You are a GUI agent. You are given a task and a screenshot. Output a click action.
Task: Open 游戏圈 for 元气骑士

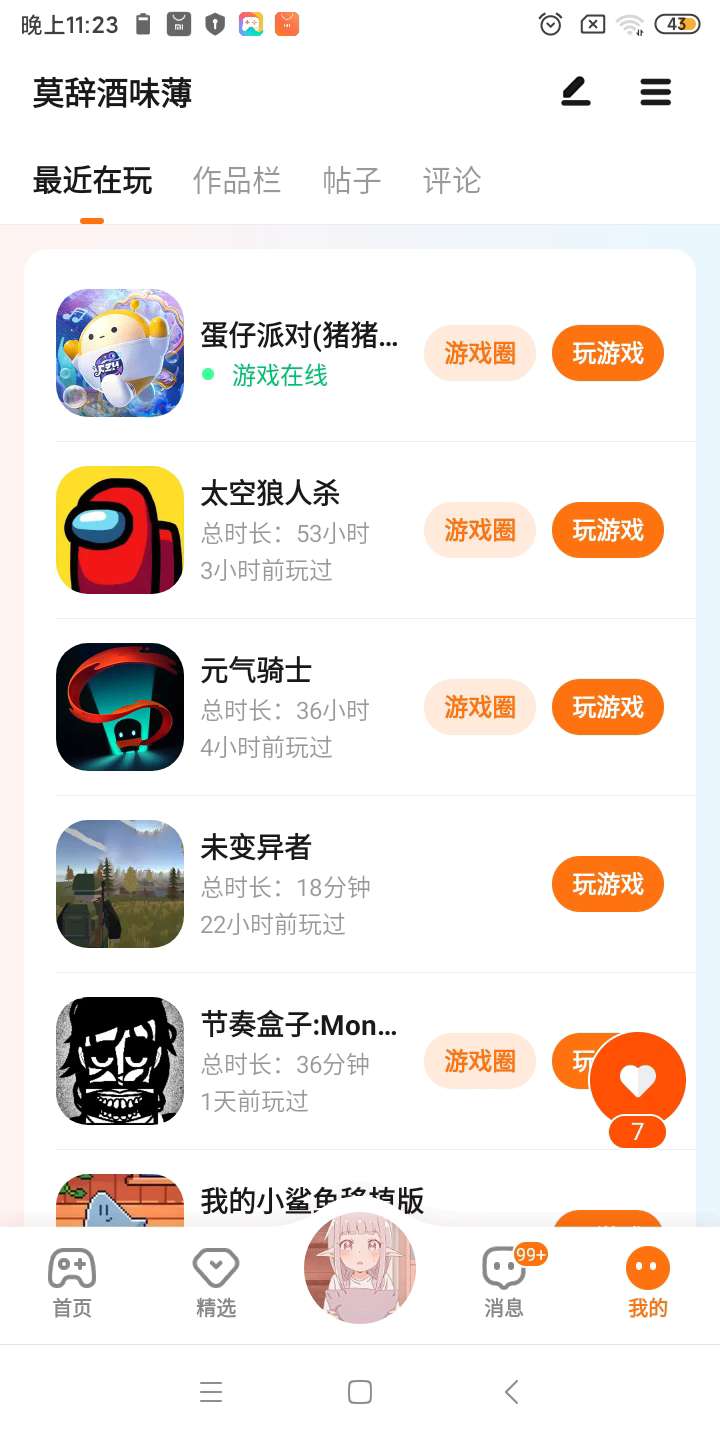tap(480, 707)
